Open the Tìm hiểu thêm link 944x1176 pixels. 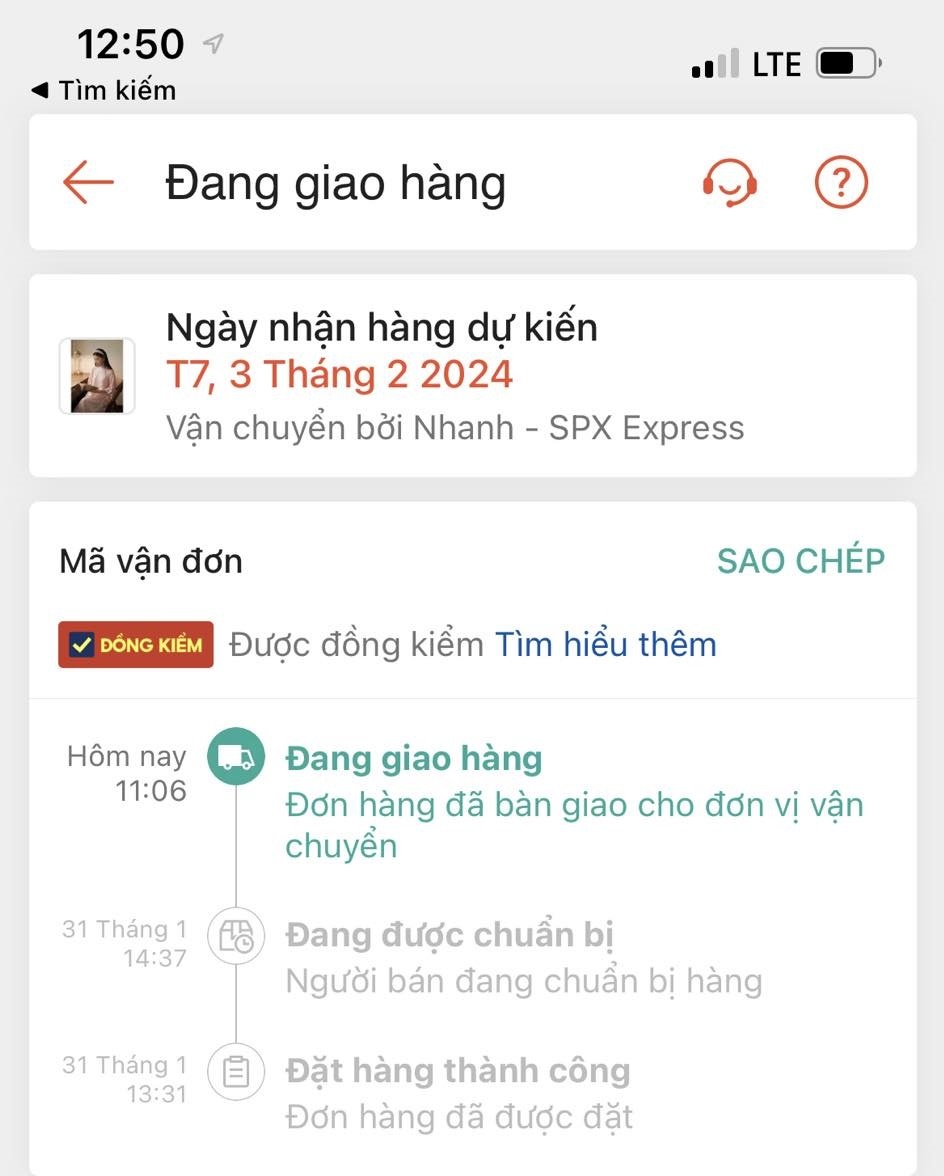point(605,644)
